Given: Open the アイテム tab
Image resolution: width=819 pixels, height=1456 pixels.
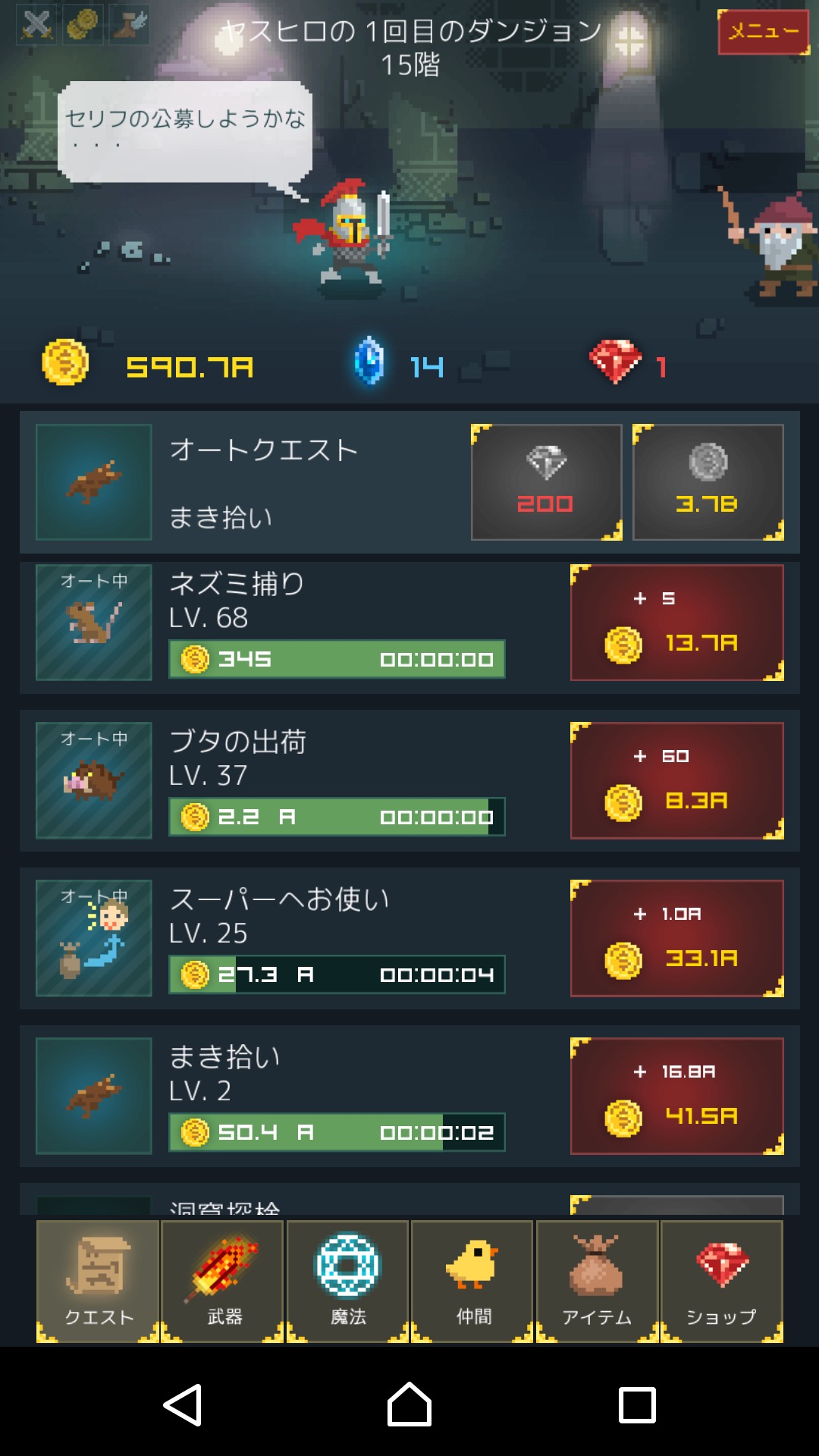Looking at the screenshot, I should coord(597,1281).
